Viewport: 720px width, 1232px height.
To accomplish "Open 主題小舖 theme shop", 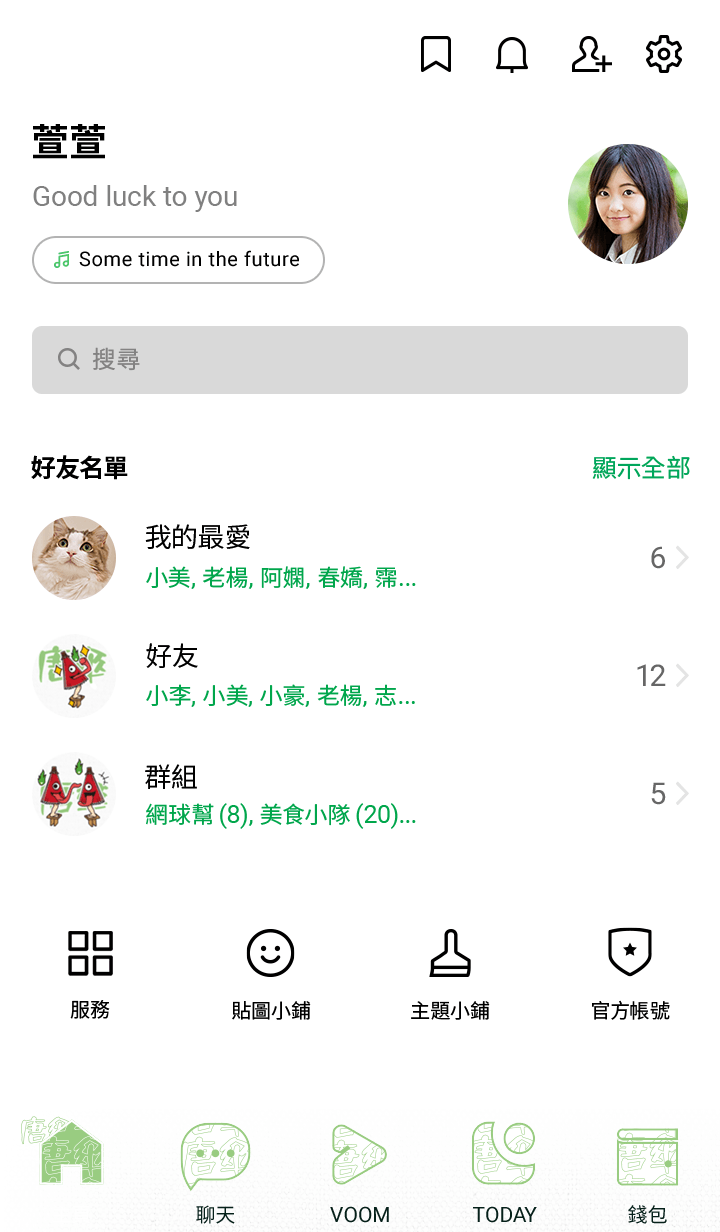I will [450, 972].
